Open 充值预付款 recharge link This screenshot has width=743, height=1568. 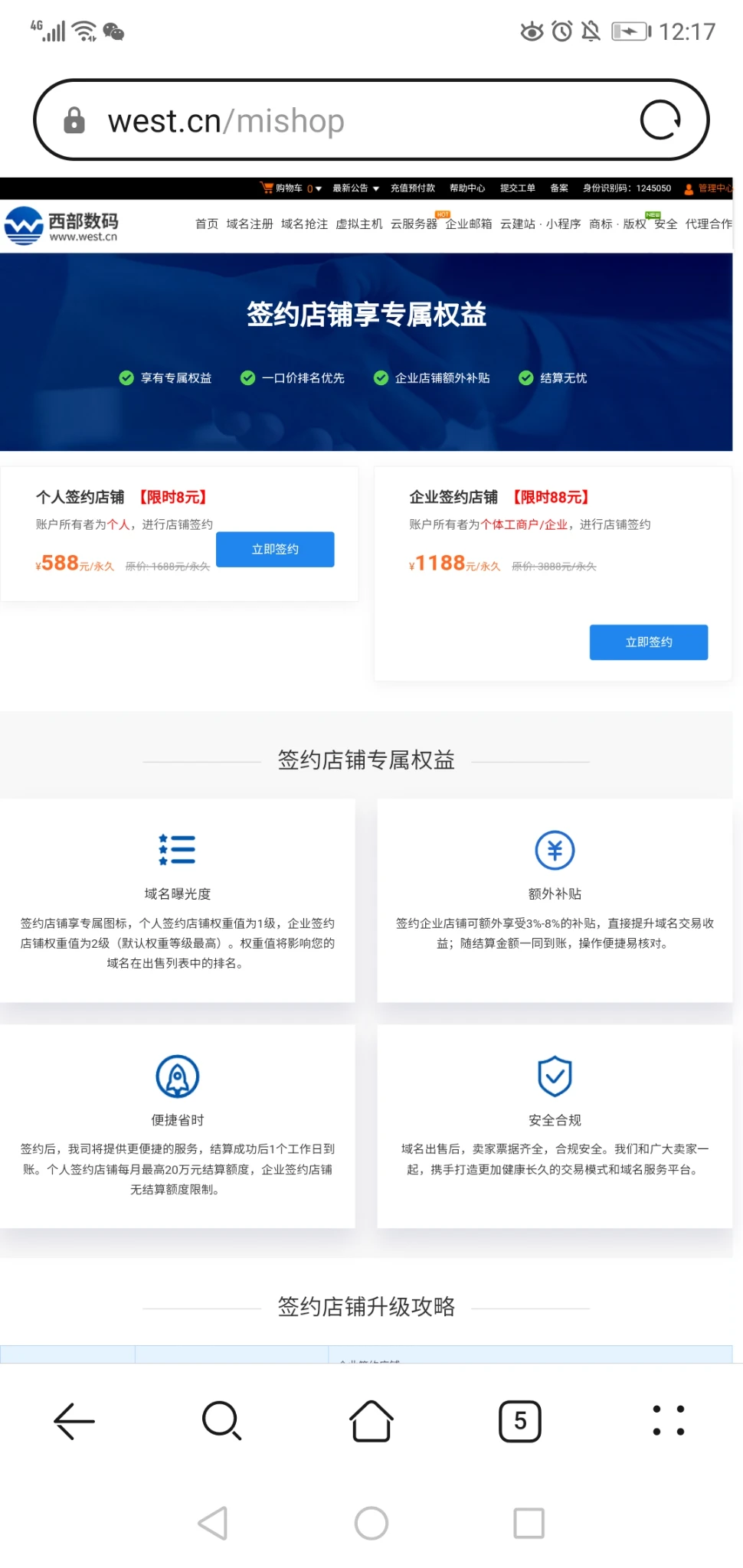point(412,188)
